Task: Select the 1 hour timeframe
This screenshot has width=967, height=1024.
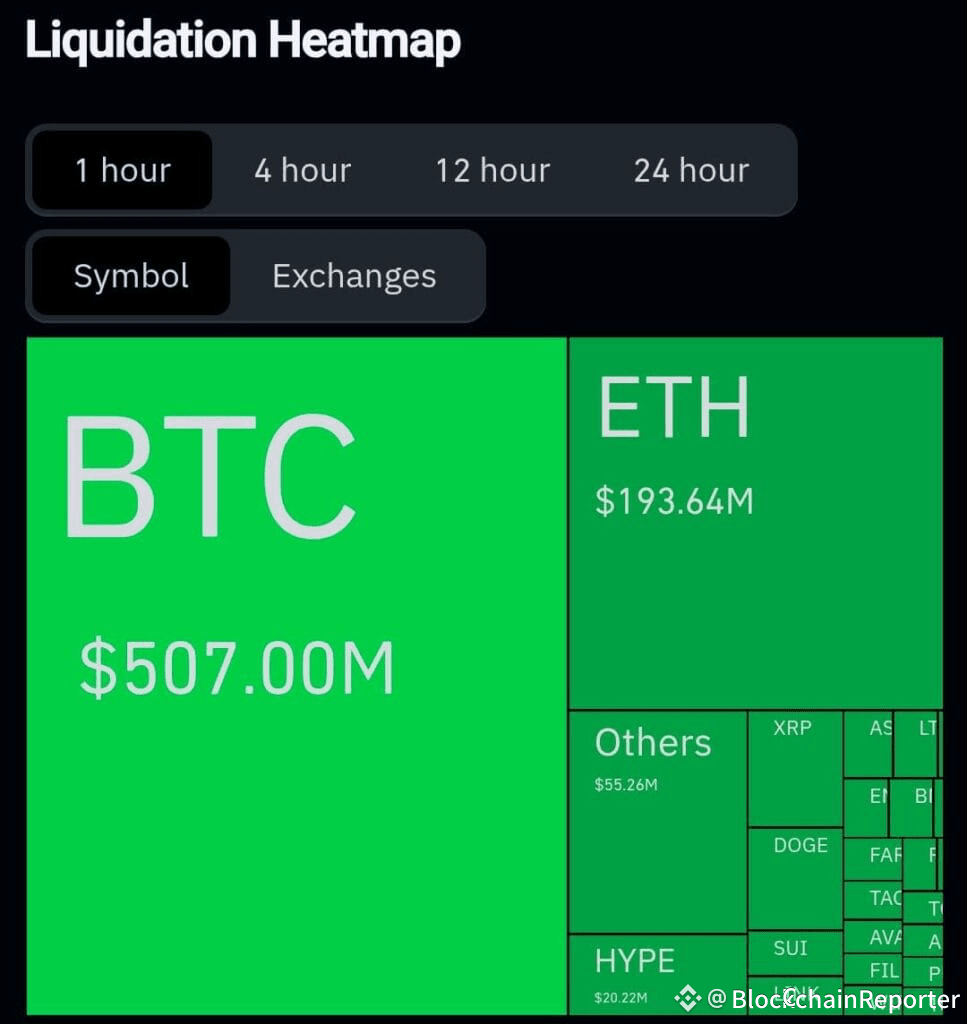Action: point(122,170)
